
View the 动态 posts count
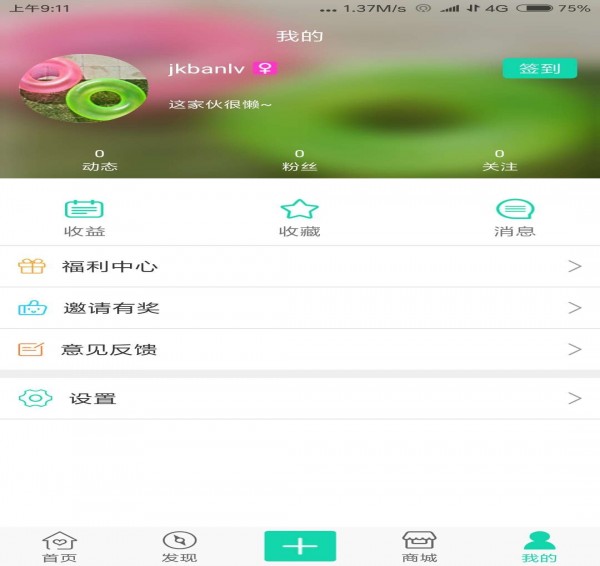tap(100, 160)
